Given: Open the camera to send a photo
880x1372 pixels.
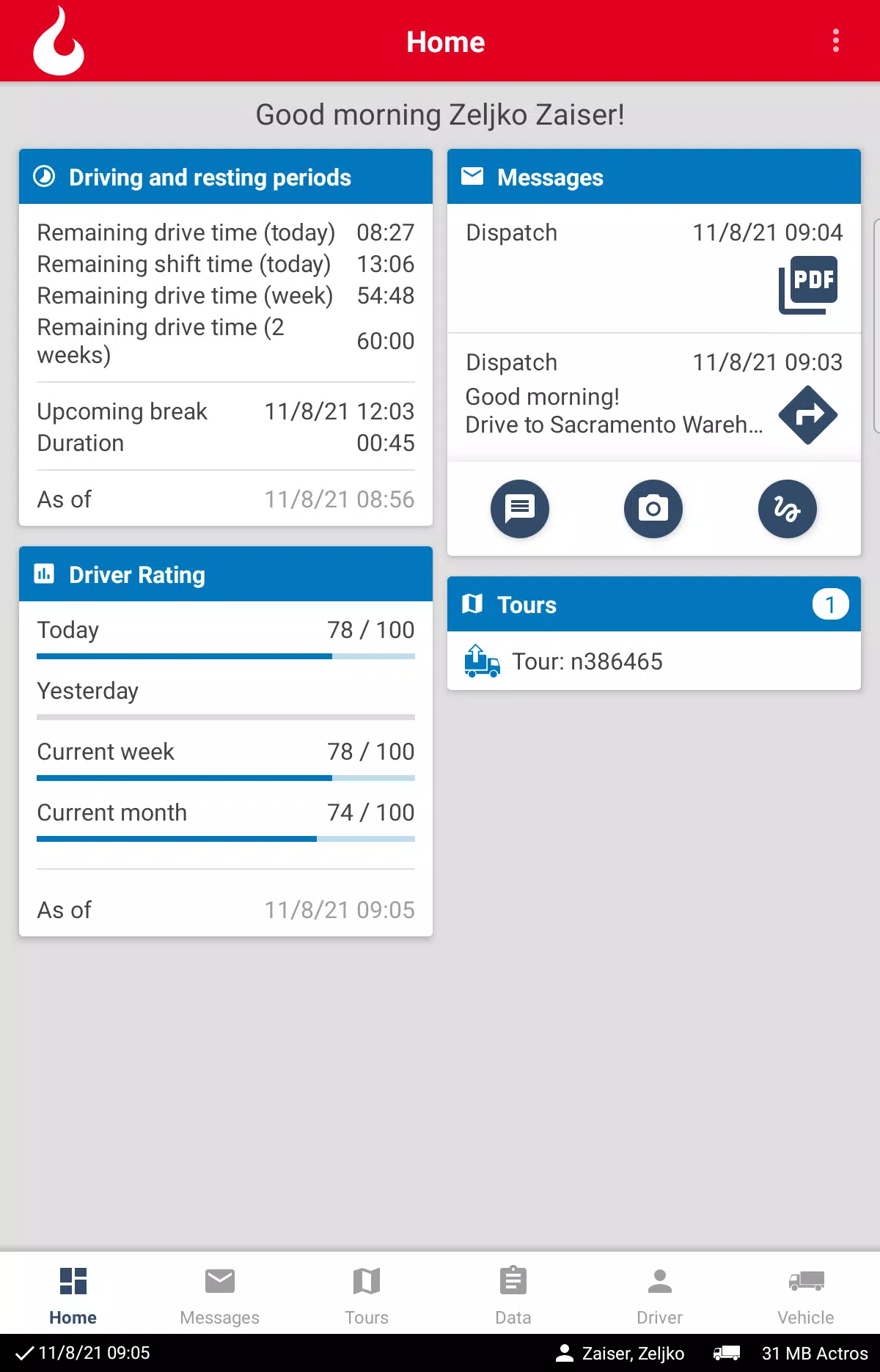Looking at the screenshot, I should pyautogui.click(x=653, y=509).
